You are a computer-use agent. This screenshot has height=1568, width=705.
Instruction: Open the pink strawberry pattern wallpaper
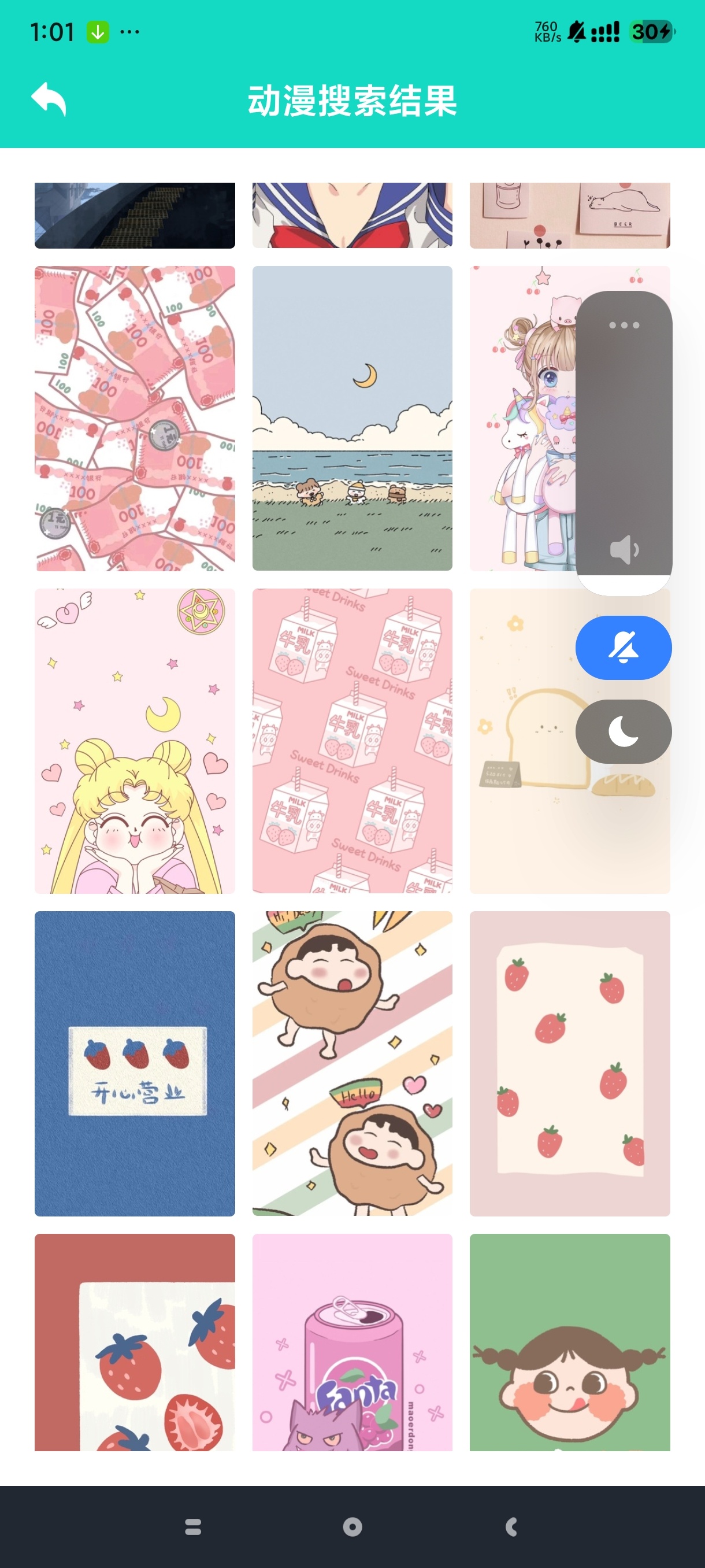pos(569,1063)
